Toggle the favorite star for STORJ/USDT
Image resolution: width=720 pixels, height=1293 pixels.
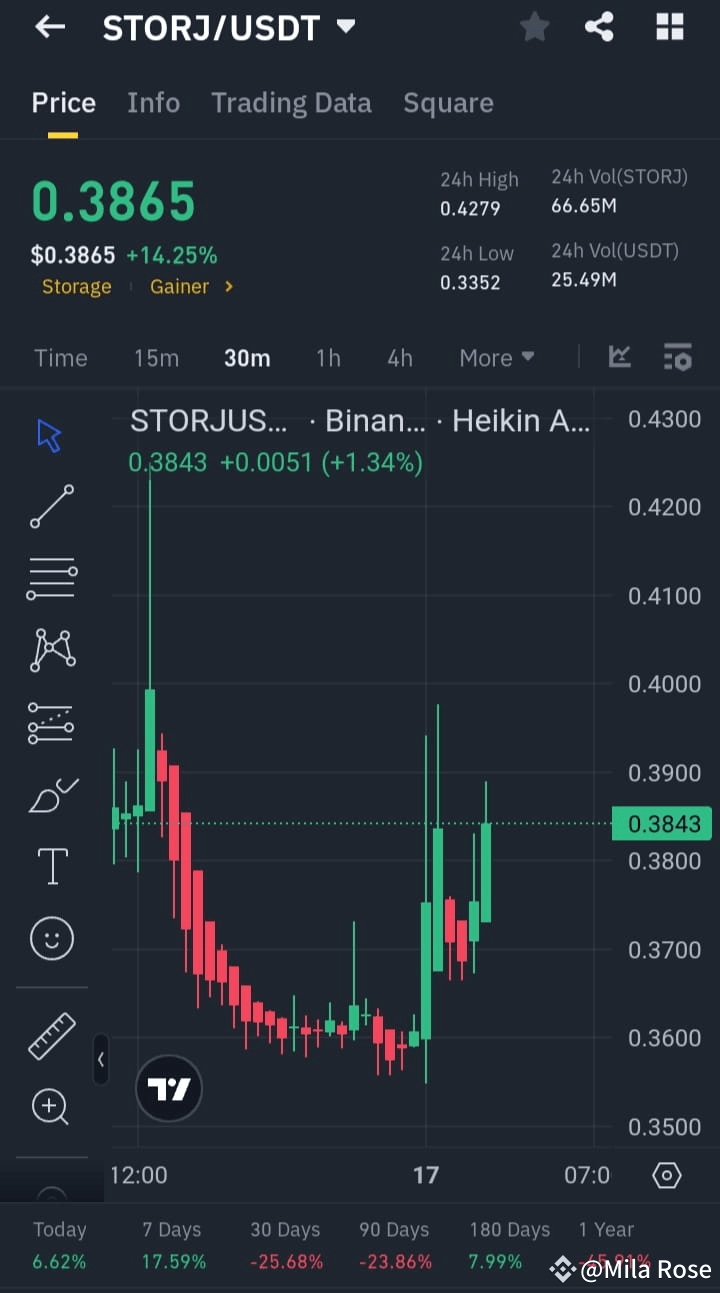tap(534, 27)
